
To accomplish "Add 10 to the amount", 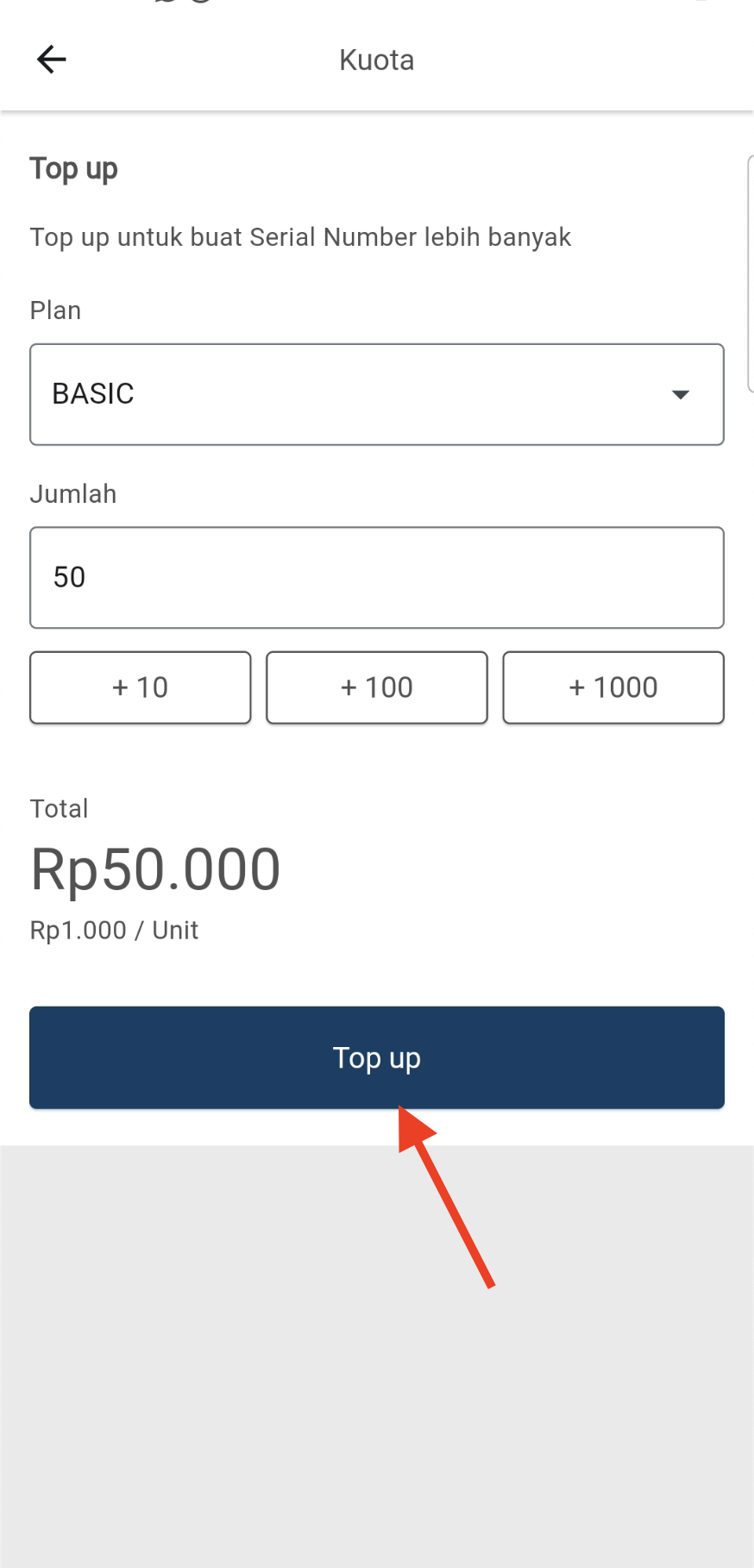I will (x=141, y=687).
